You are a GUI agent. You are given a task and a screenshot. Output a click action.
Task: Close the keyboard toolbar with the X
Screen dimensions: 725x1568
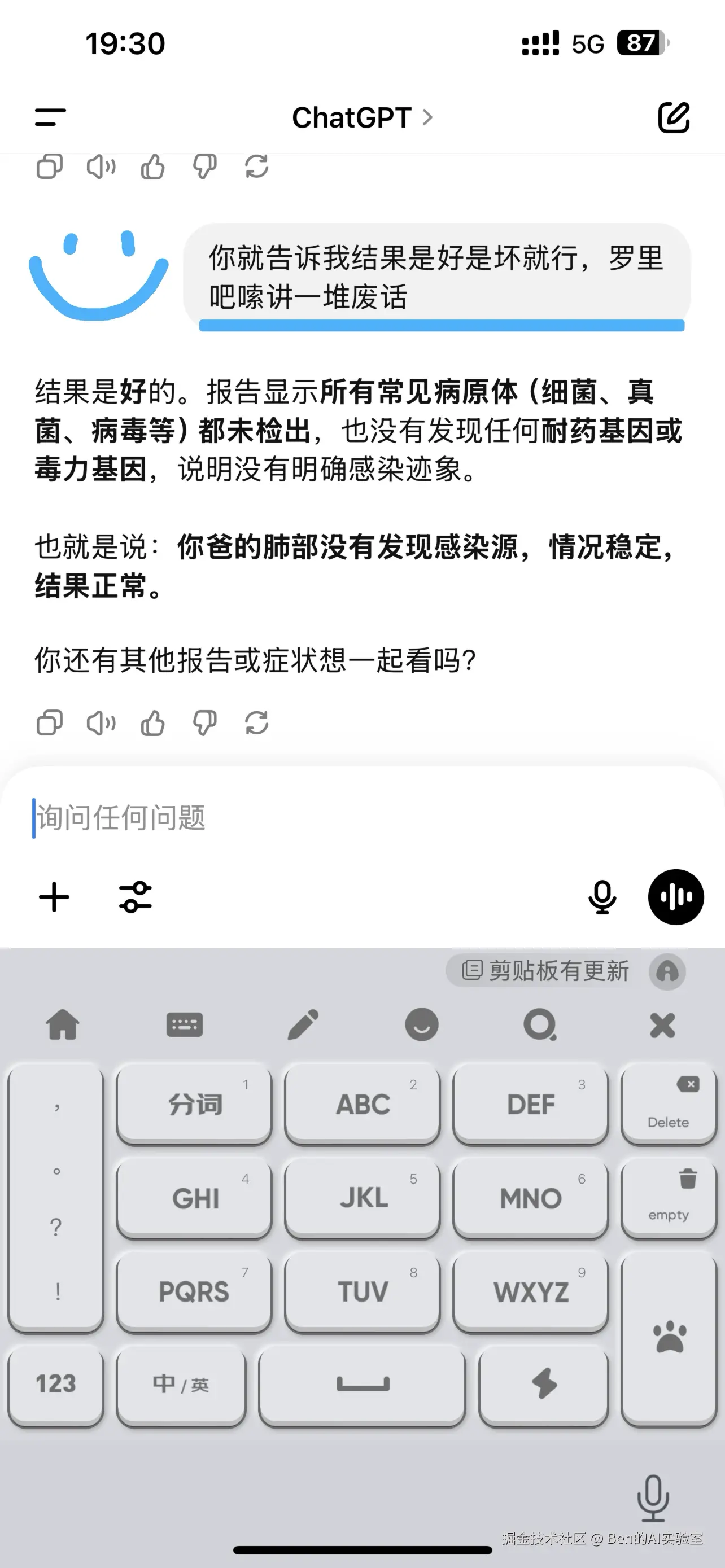click(x=662, y=1025)
